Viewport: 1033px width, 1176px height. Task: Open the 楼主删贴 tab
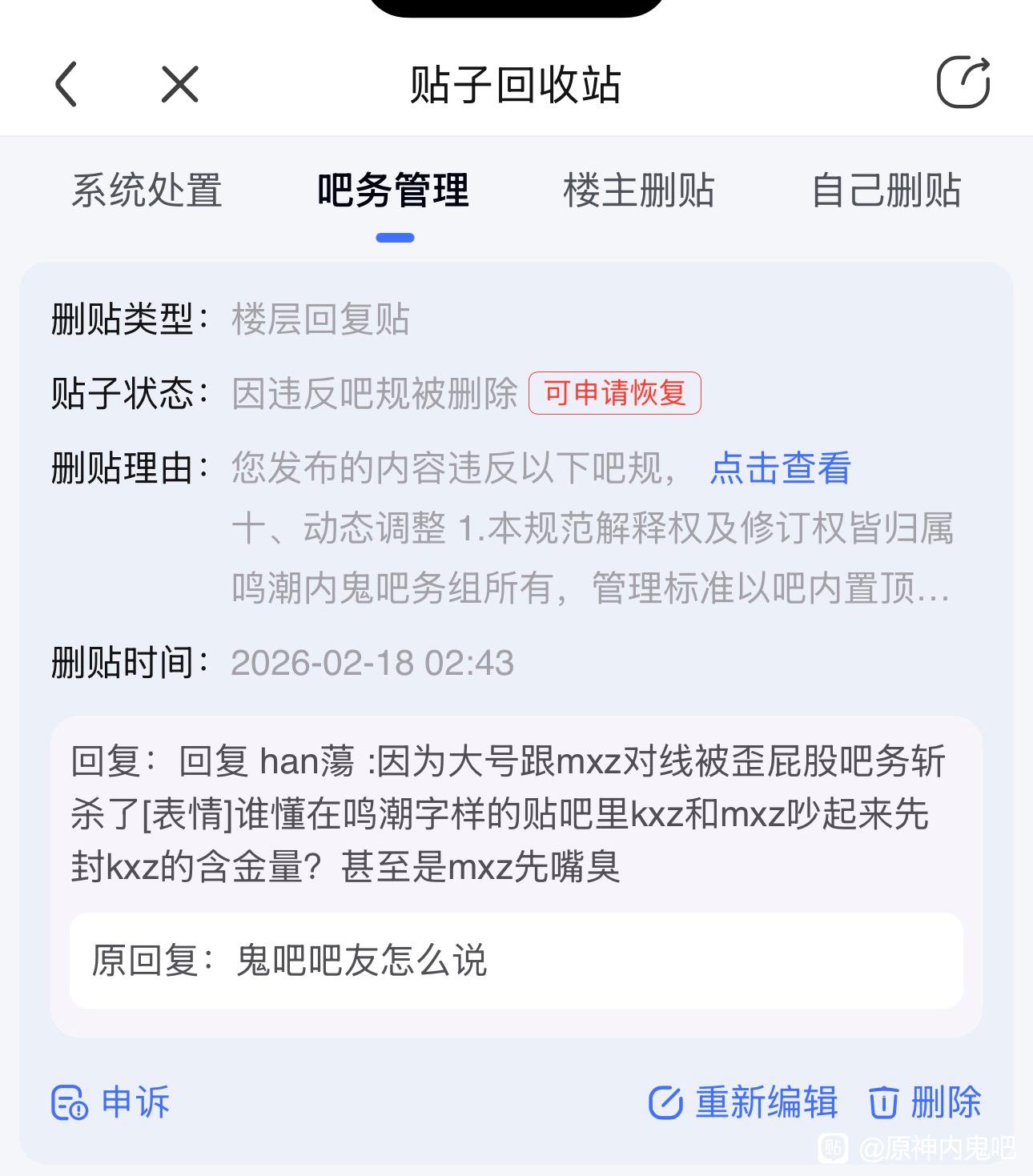(x=638, y=191)
